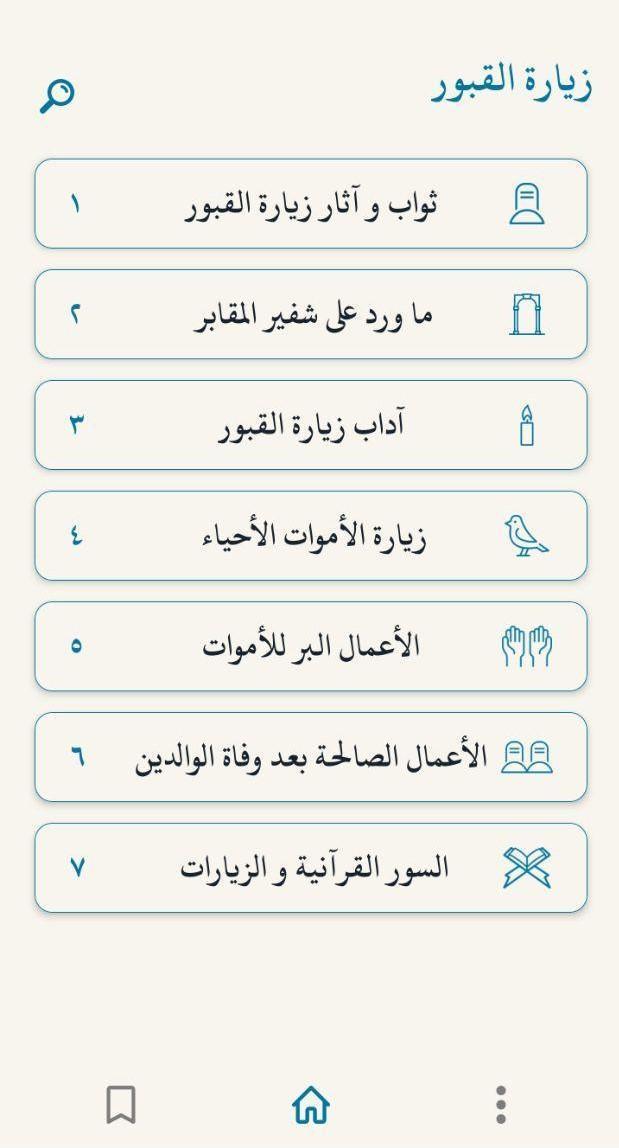Open الأعمال البر للأموات item
This screenshot has height=1148, width=619.
point(311,646)
